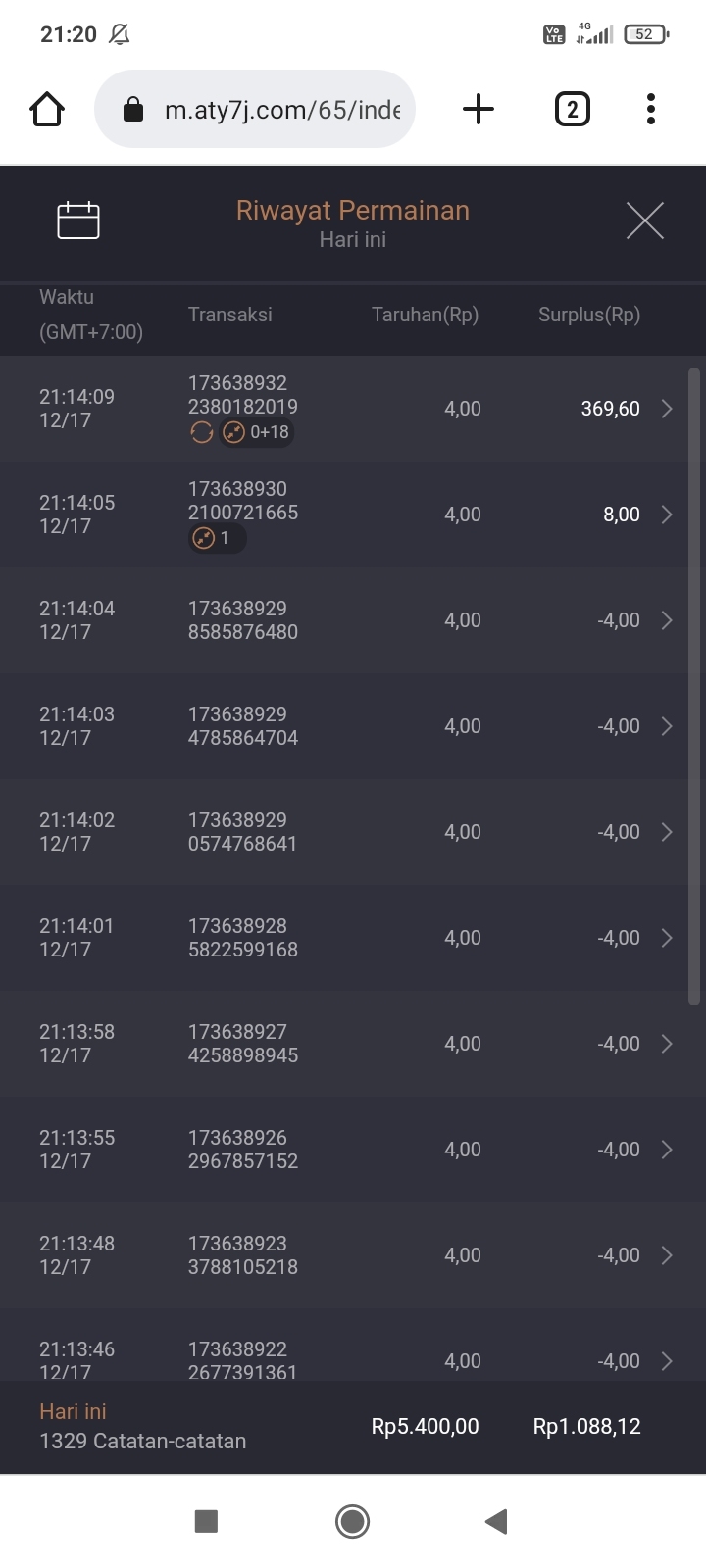Open the transaction with surplus 369,60
The width and height of the screenshot is (706, 1568).
tap(666, 409)
